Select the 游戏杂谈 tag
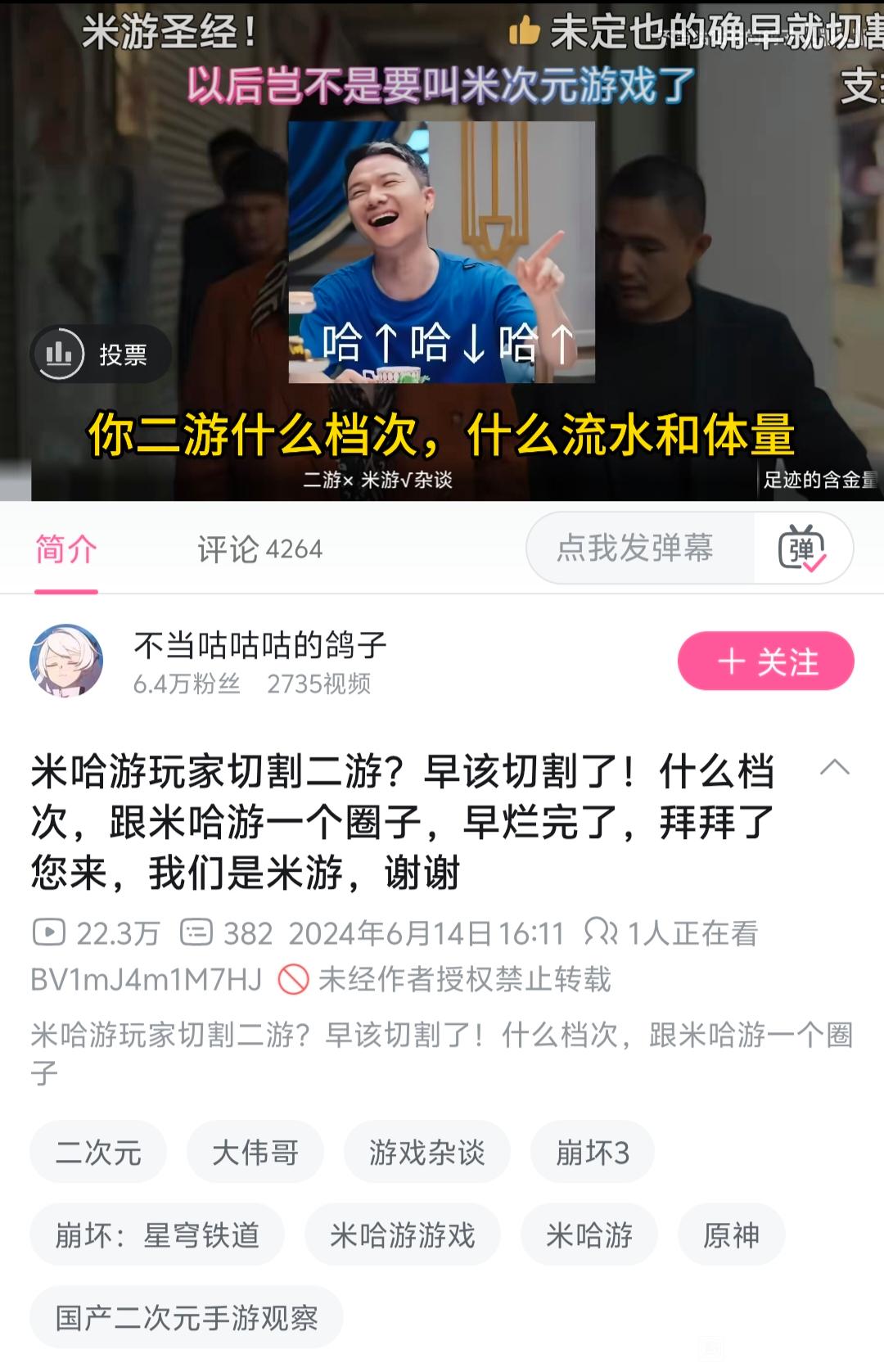The height and width of the screenshot is (1372, 884). pyautogui.click(x=426, y=1153)
